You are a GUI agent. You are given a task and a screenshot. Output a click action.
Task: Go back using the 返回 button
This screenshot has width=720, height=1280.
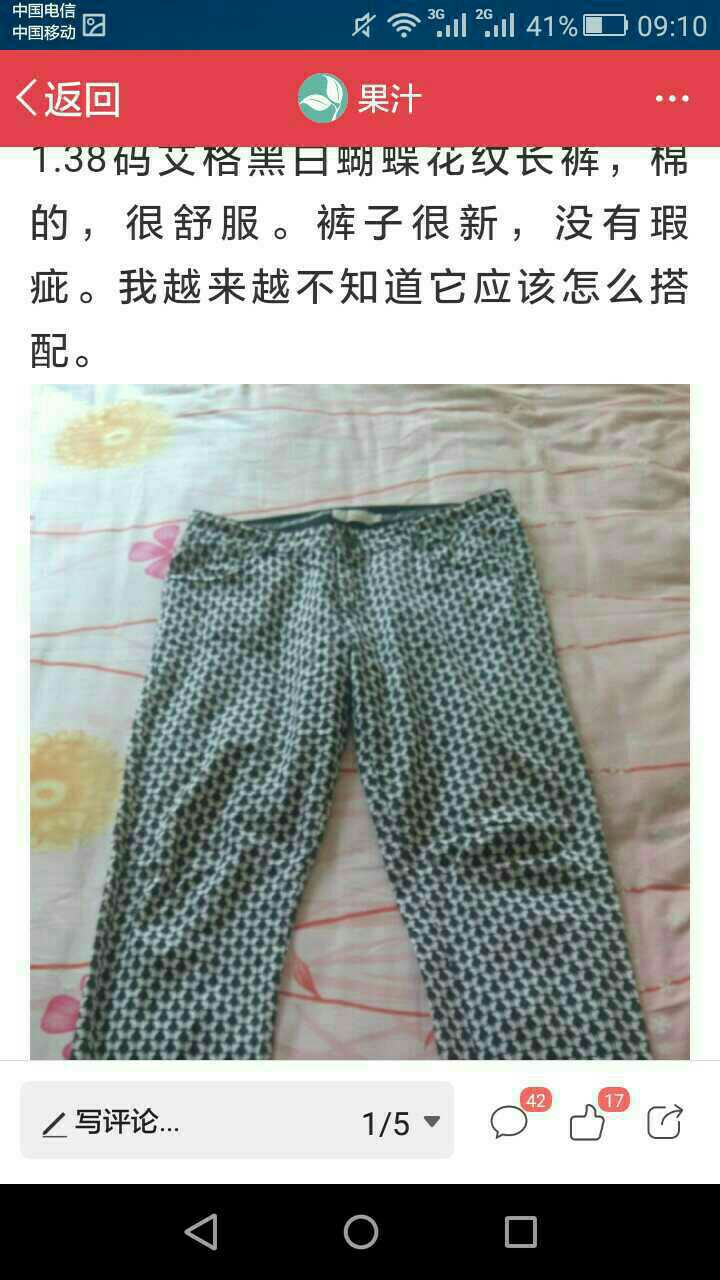pyautogui.click(x=68, y=99)
